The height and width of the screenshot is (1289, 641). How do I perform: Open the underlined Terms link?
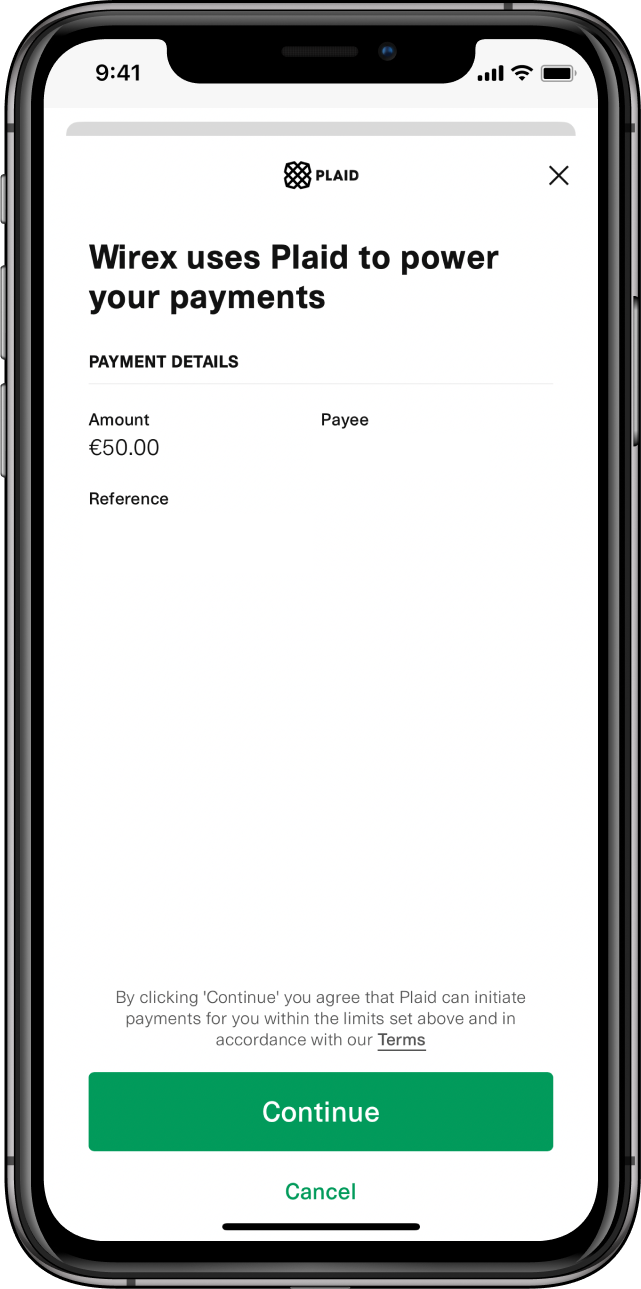[401, 1040]
